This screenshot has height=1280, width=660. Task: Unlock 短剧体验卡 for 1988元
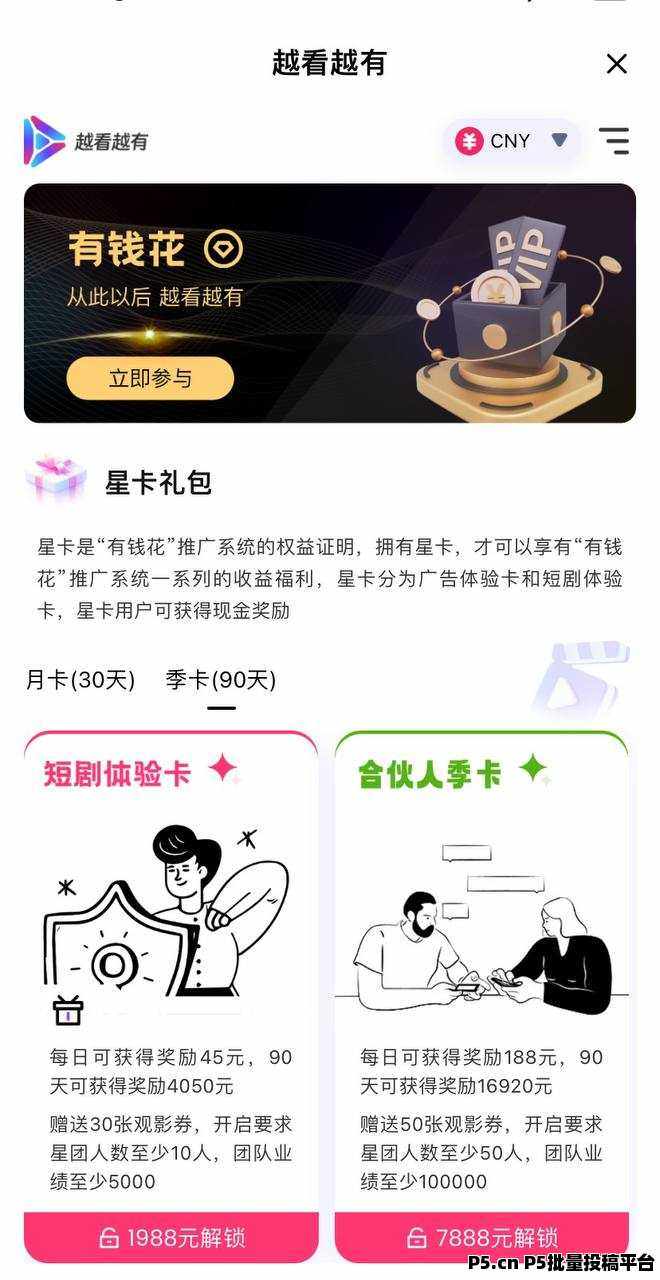(x=171, y=1238)
